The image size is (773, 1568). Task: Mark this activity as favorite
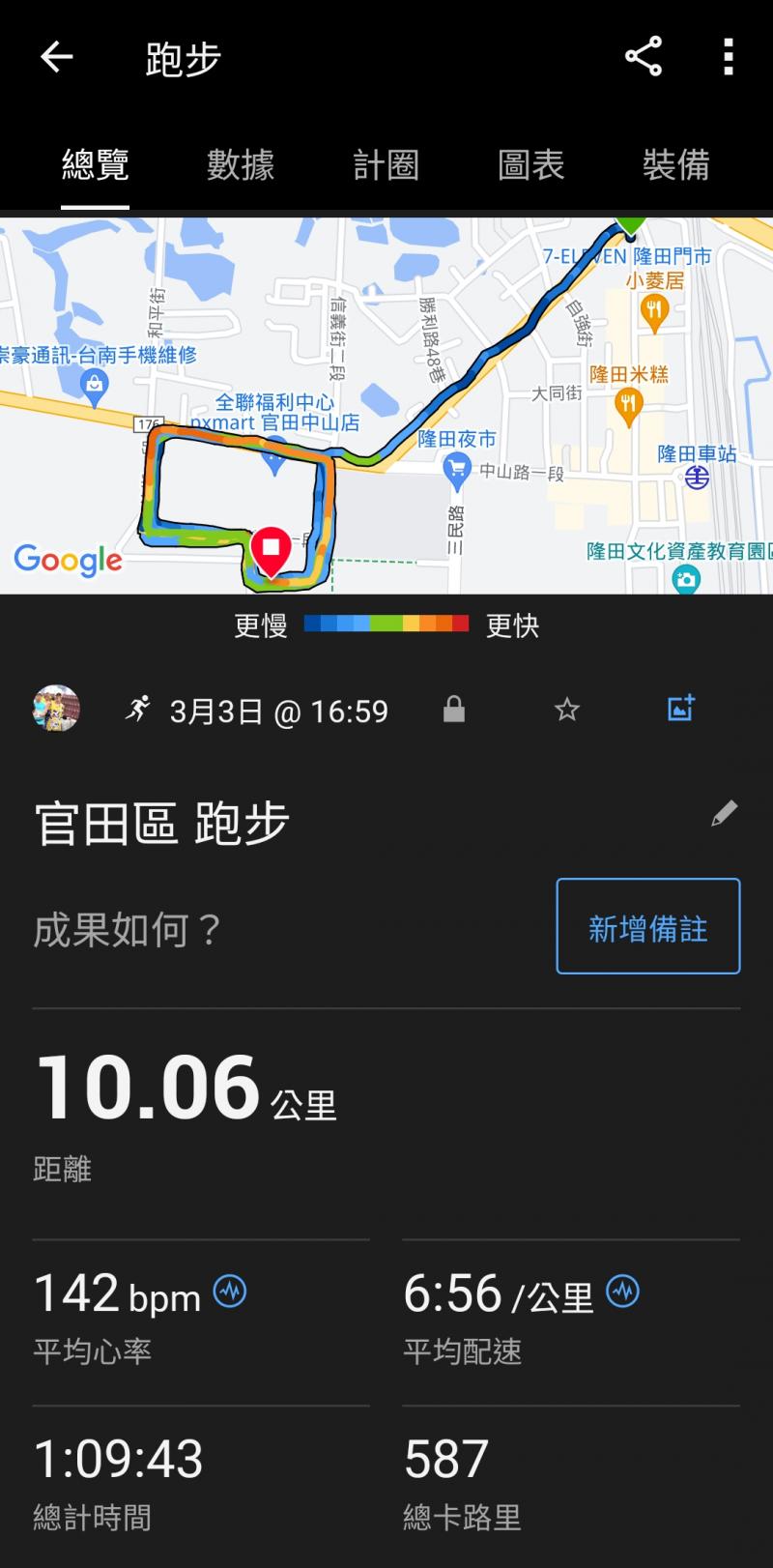[x=567, y=711]
